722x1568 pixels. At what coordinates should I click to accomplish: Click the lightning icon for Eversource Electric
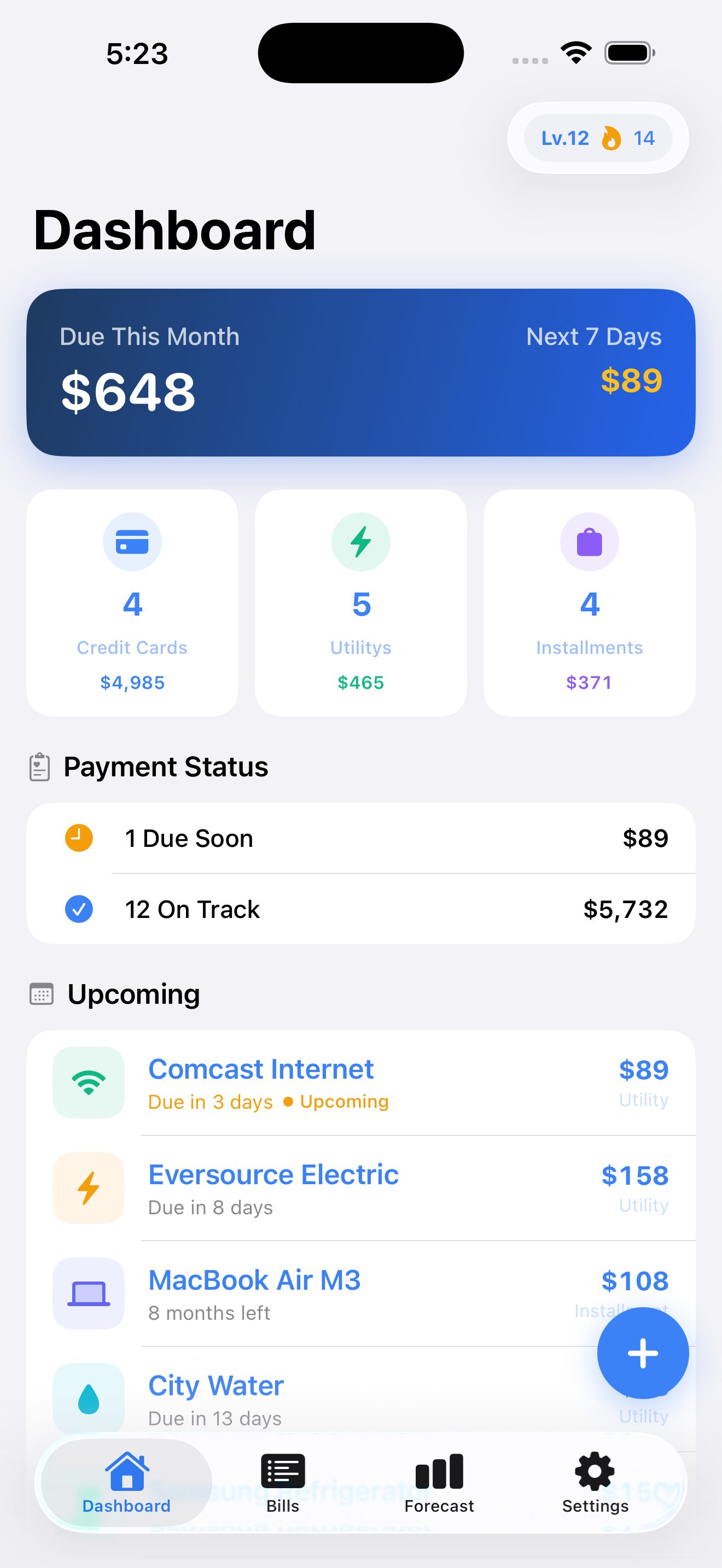tap(88, 1187)
